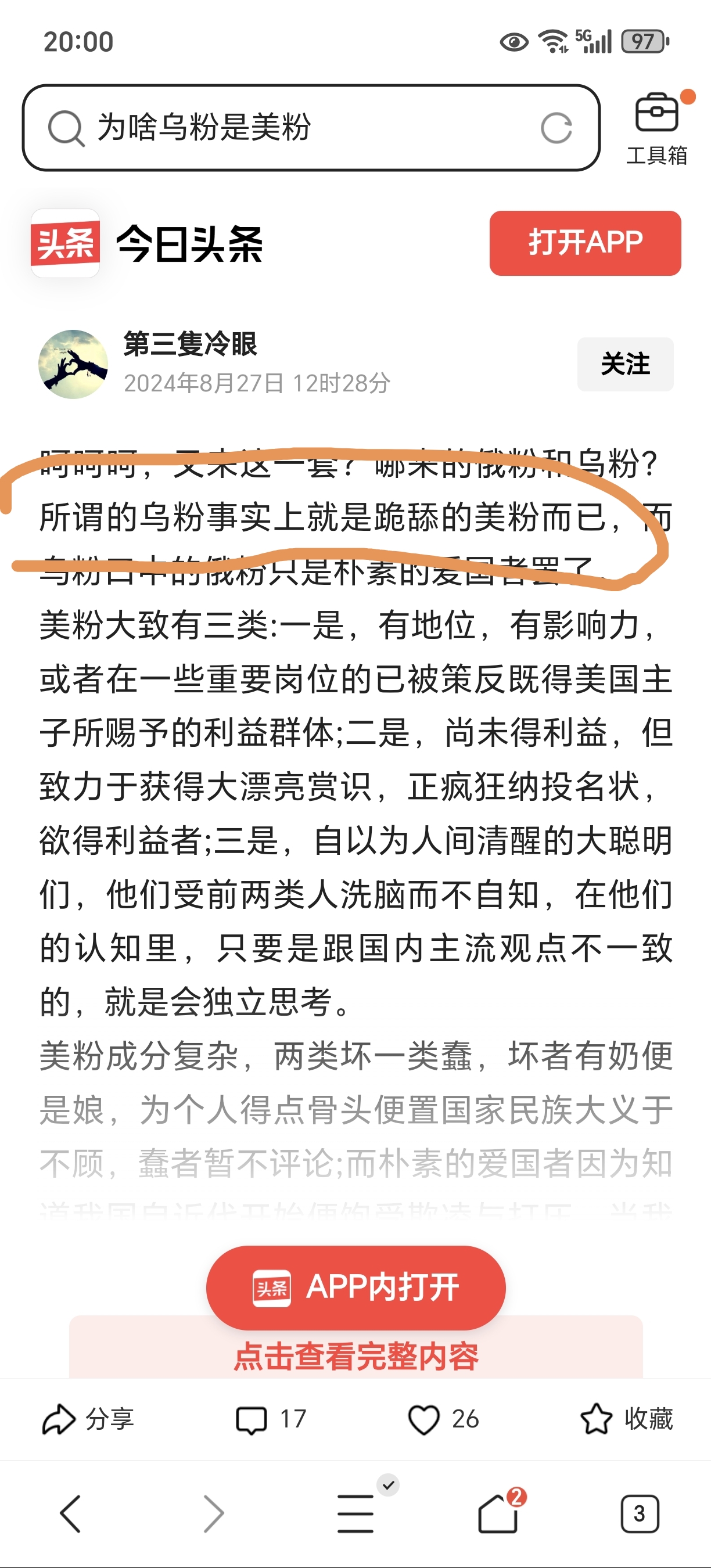The width and height of the screenshot is (711, 1568).
Task: Save article with 收藏 star
Action: [626, 1419]
